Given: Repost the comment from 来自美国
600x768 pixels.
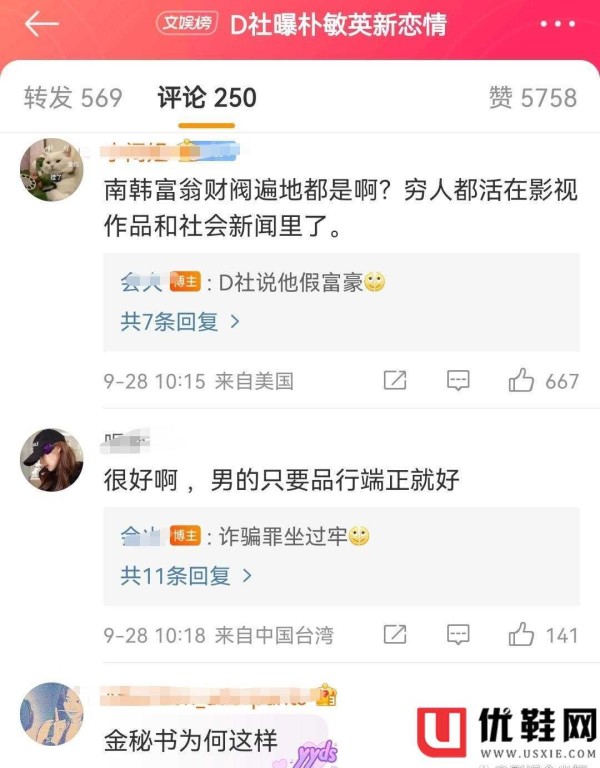Looking at the screenshot, I should click(395, 381).
